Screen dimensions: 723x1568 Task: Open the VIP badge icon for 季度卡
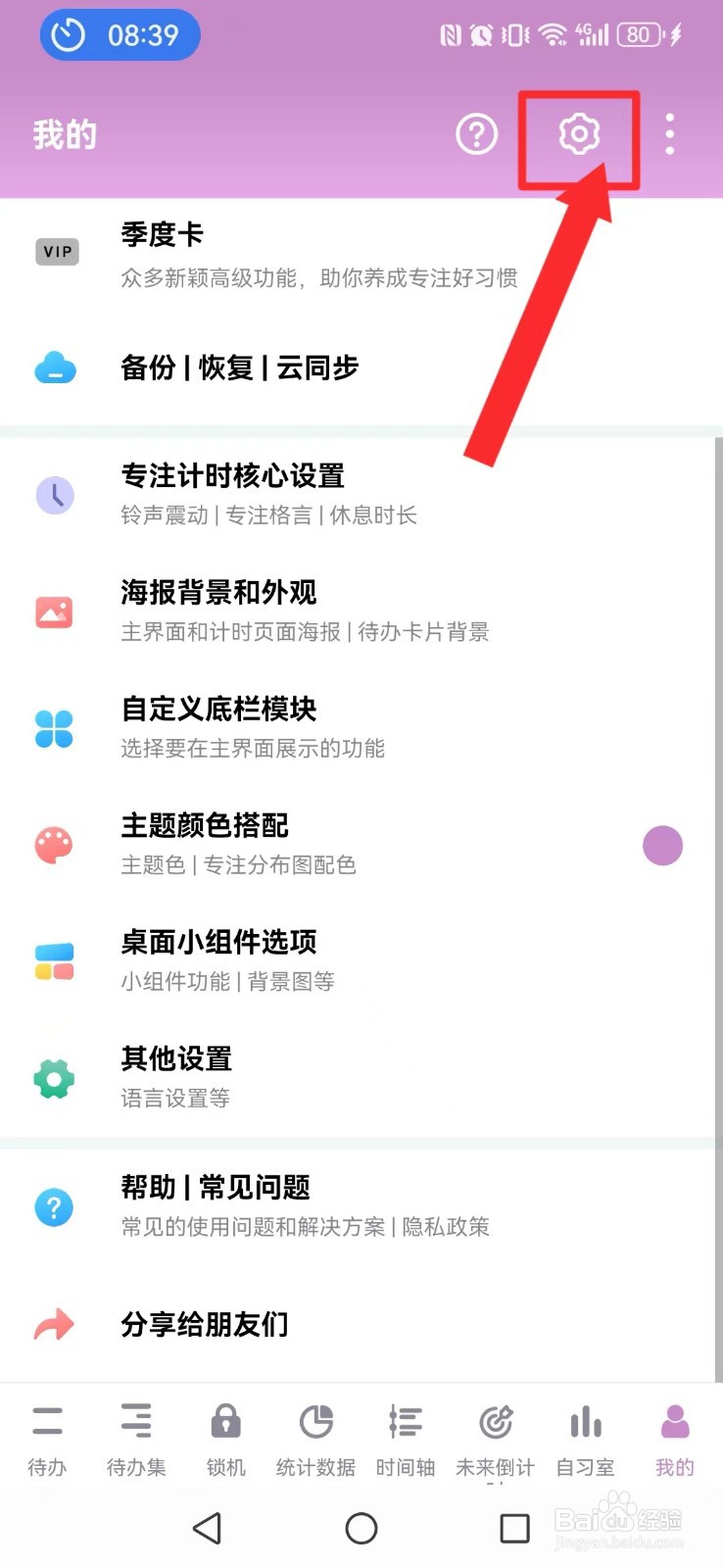57,252
